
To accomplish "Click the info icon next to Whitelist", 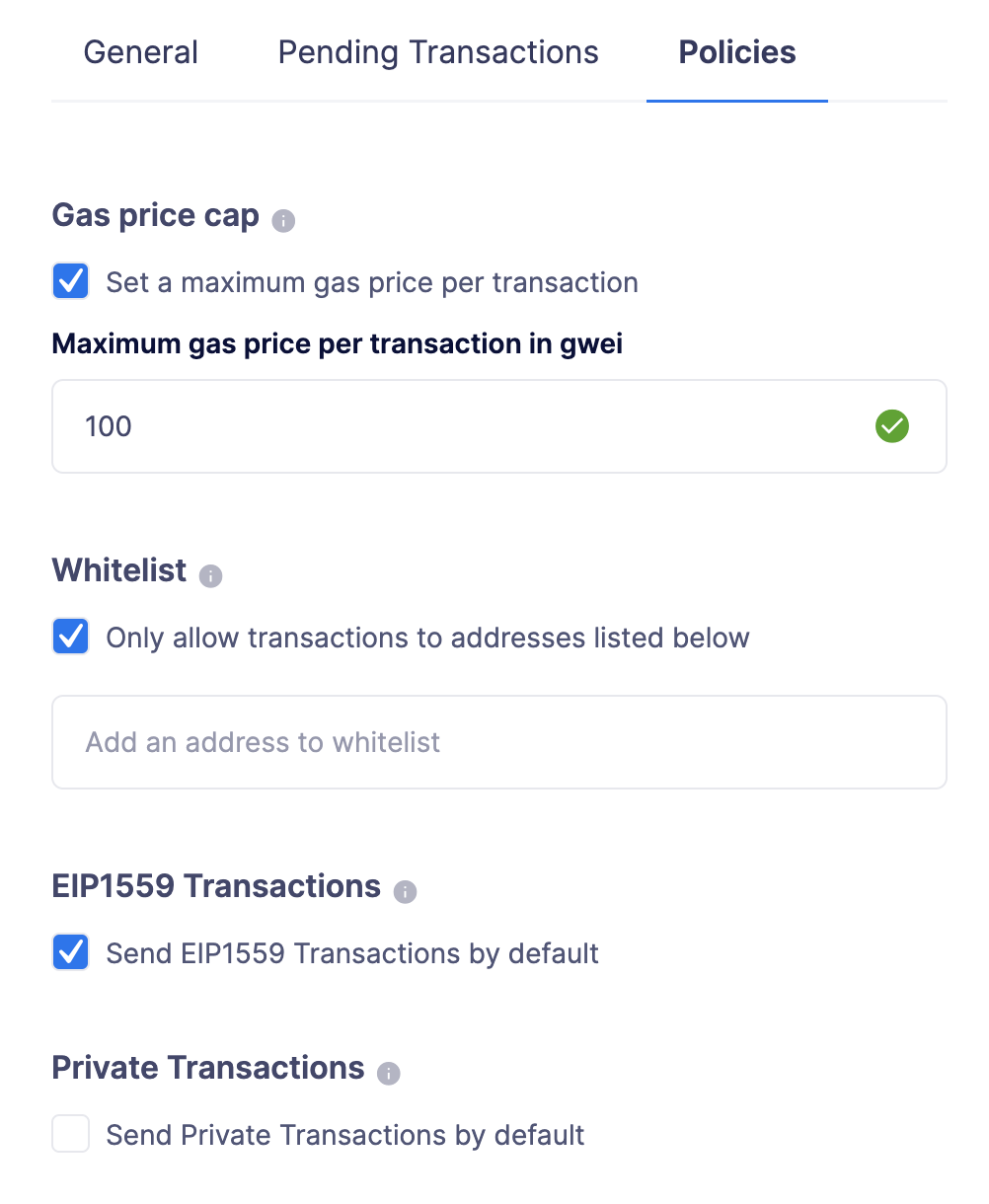I will [210, 576].
